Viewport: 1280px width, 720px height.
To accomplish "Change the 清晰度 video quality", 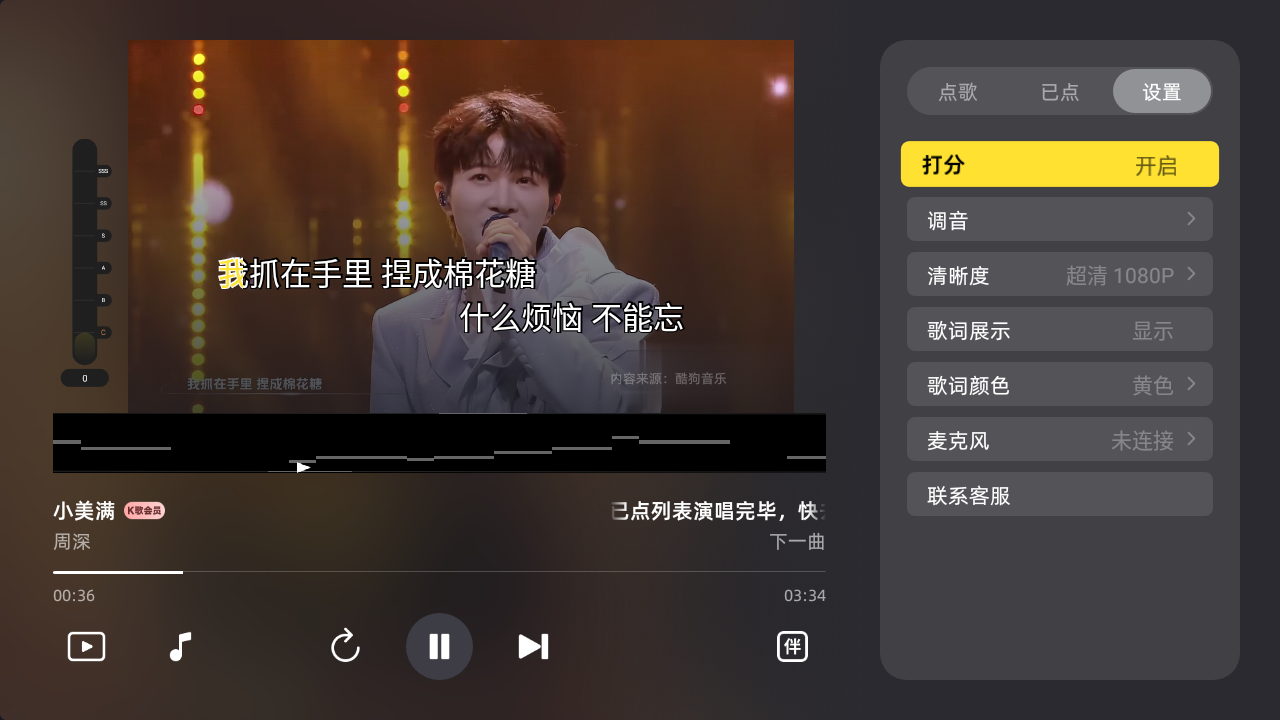I will [1060, 275].
